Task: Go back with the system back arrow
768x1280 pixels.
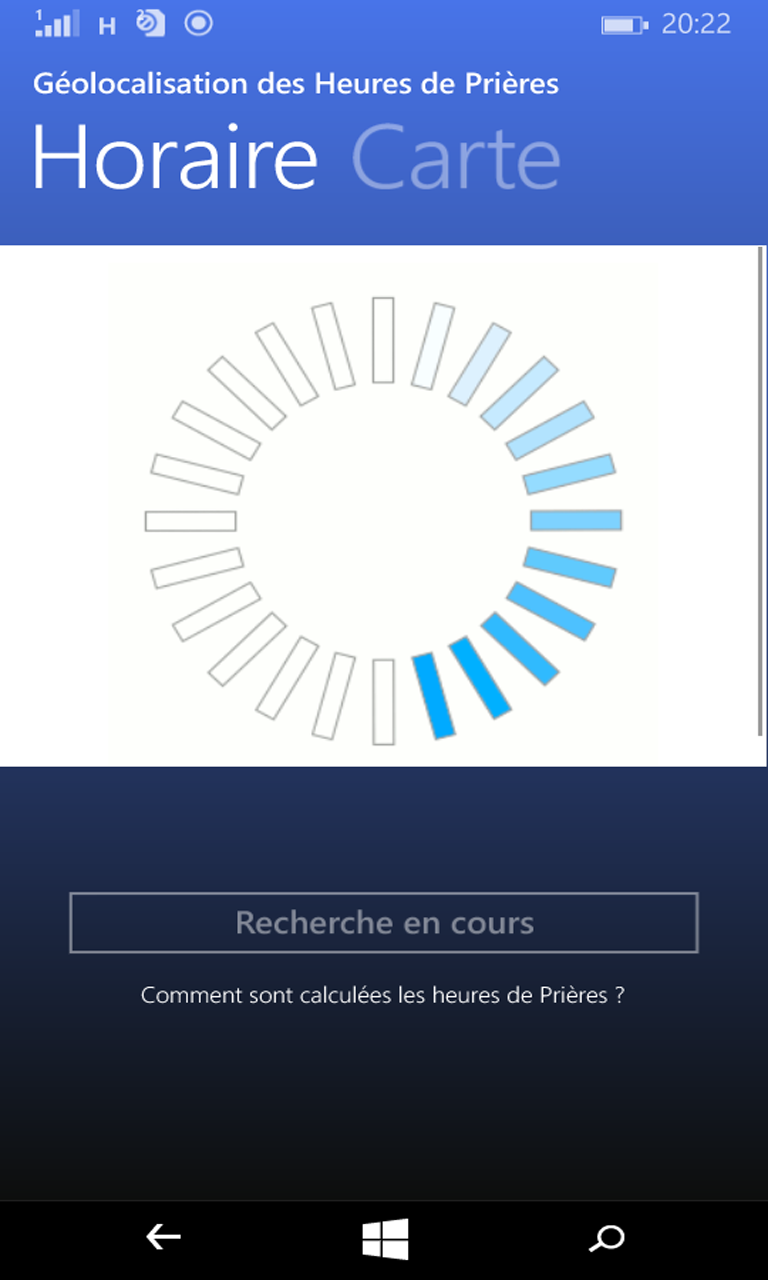Action: [x=163, y=1238]
